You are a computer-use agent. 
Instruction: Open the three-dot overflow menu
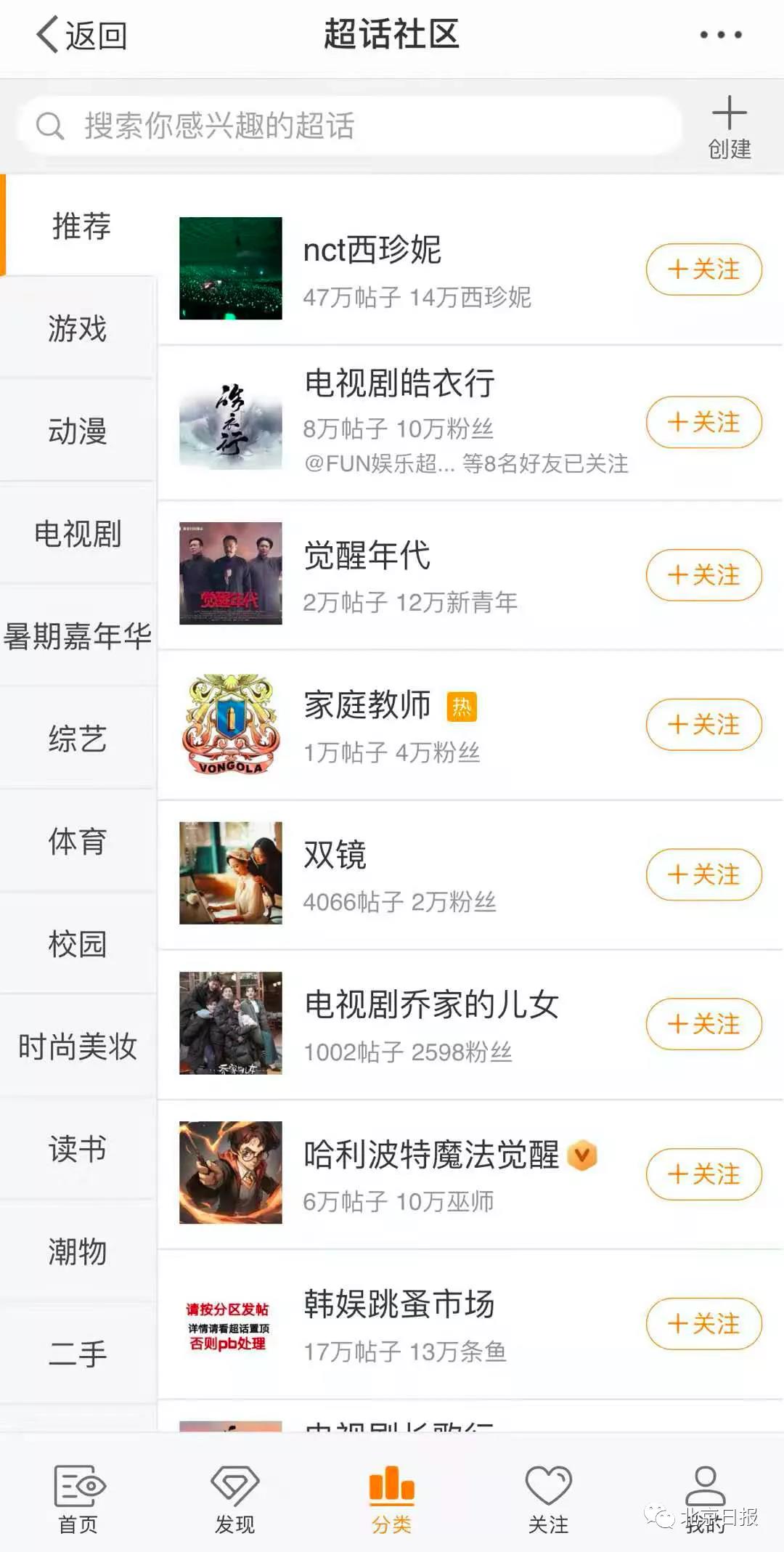[x=720, y=35]
